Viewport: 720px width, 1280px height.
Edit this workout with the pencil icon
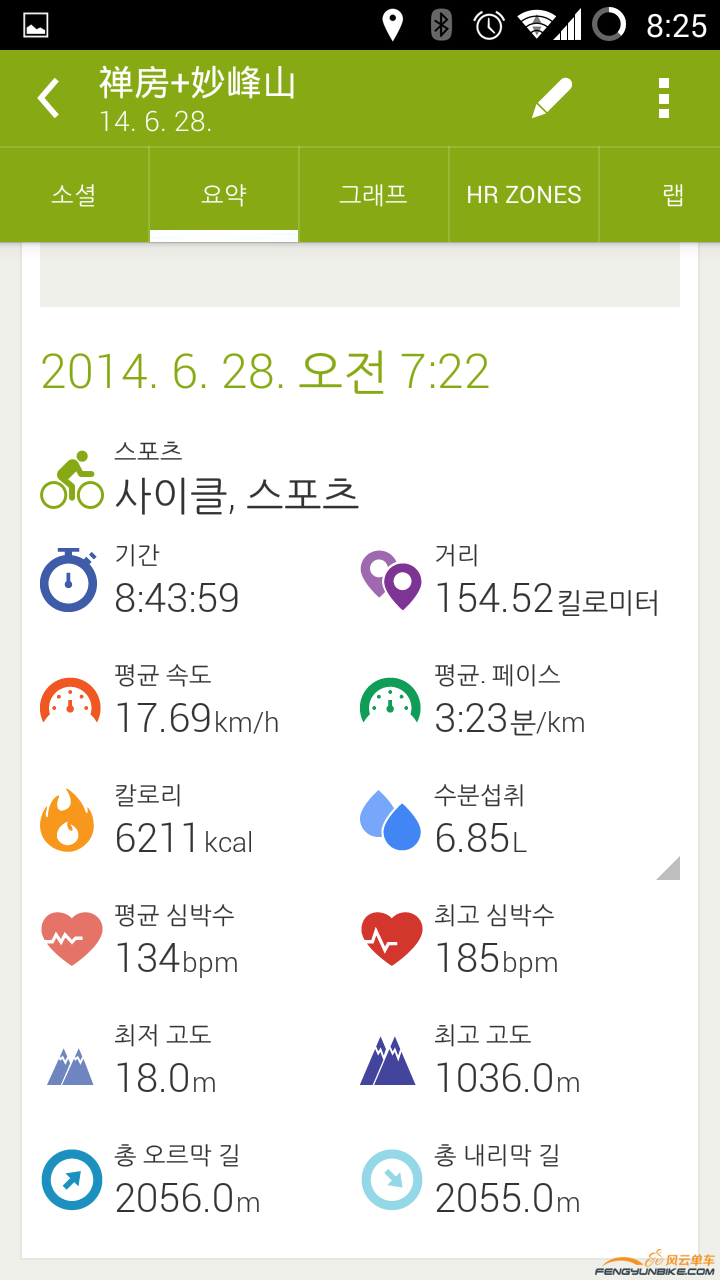[551, 98]
